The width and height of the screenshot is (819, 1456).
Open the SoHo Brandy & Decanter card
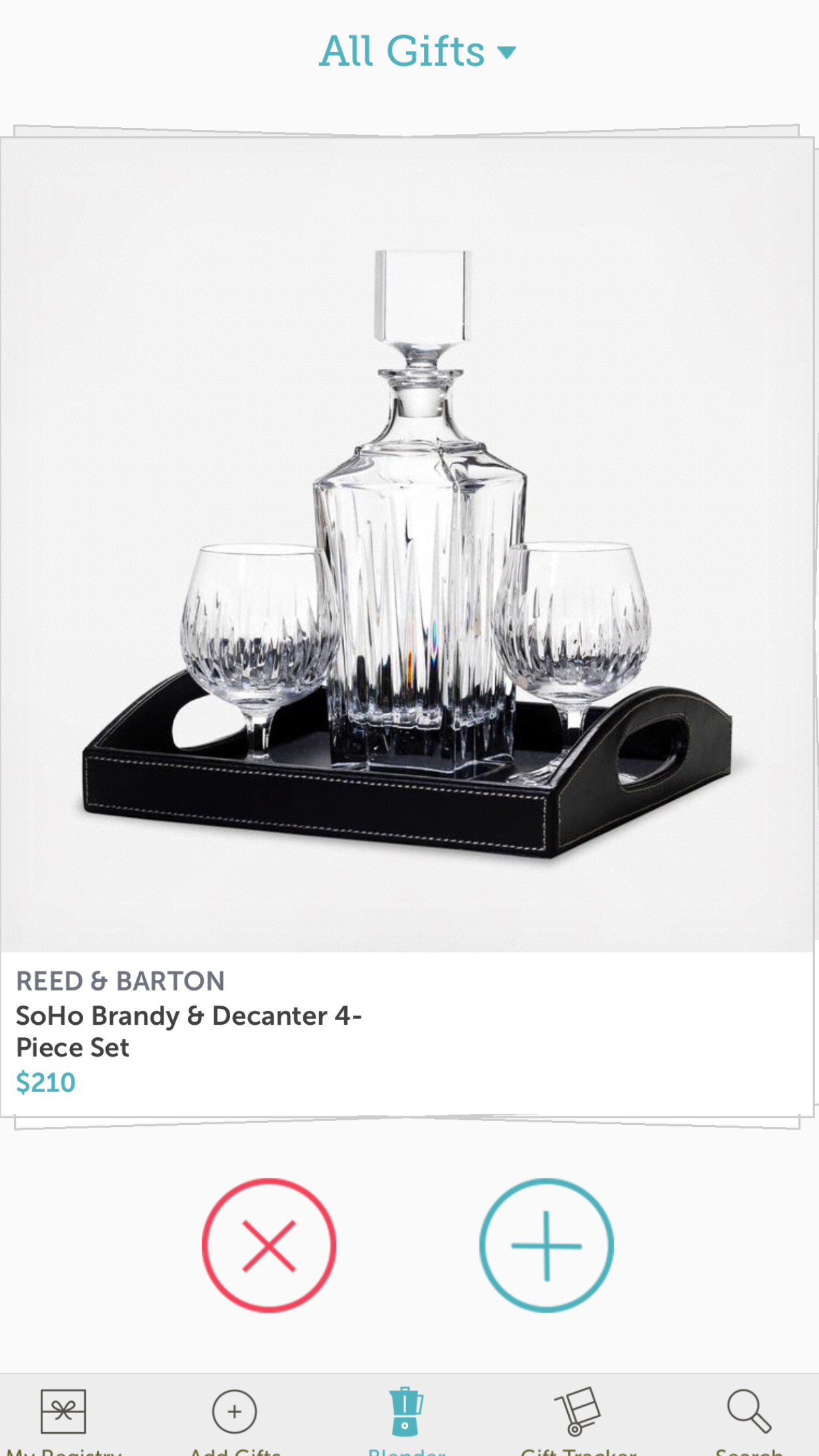tap(407, 593)
